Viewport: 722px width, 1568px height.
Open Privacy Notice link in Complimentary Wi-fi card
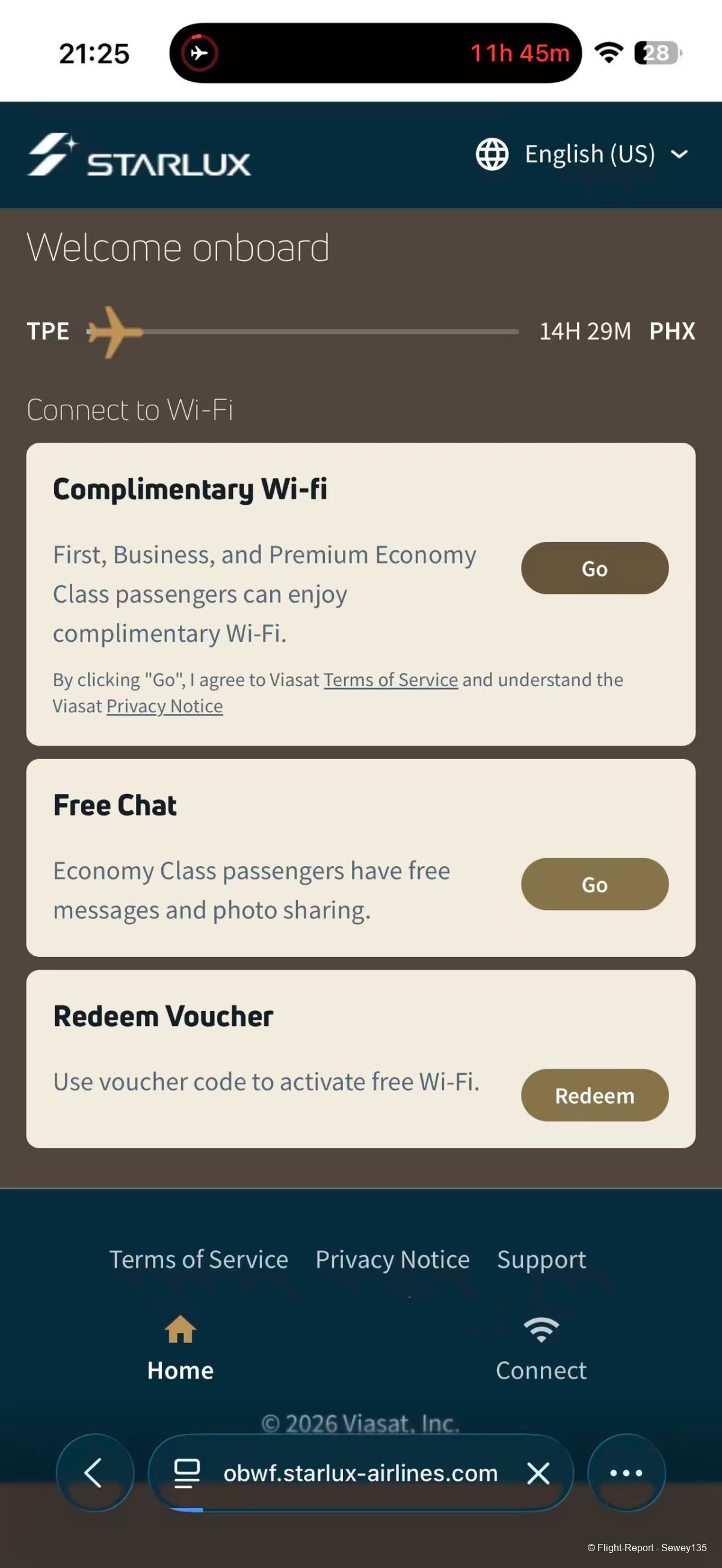[164, 706]
